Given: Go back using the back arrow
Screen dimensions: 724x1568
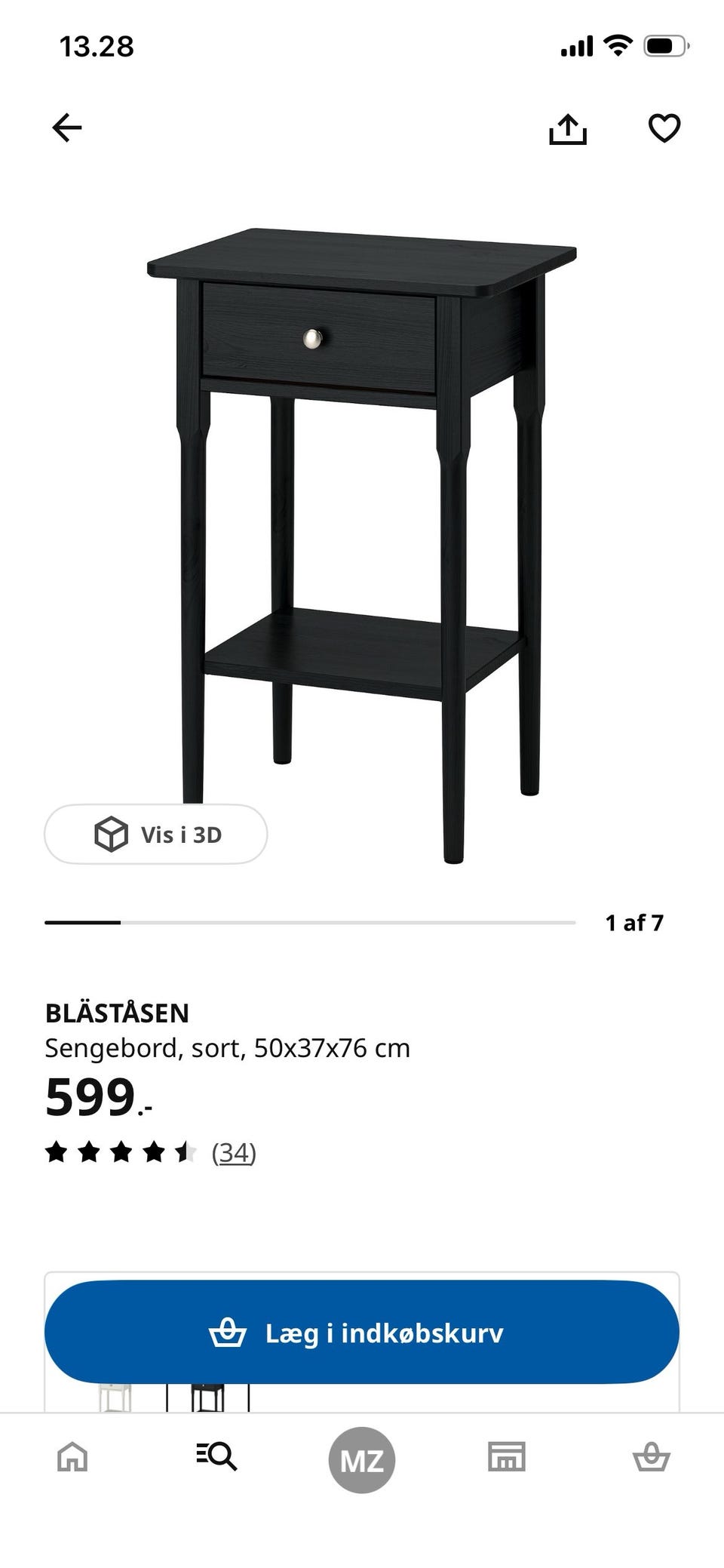Looking at the screenshot, I should tap(66, 128).
